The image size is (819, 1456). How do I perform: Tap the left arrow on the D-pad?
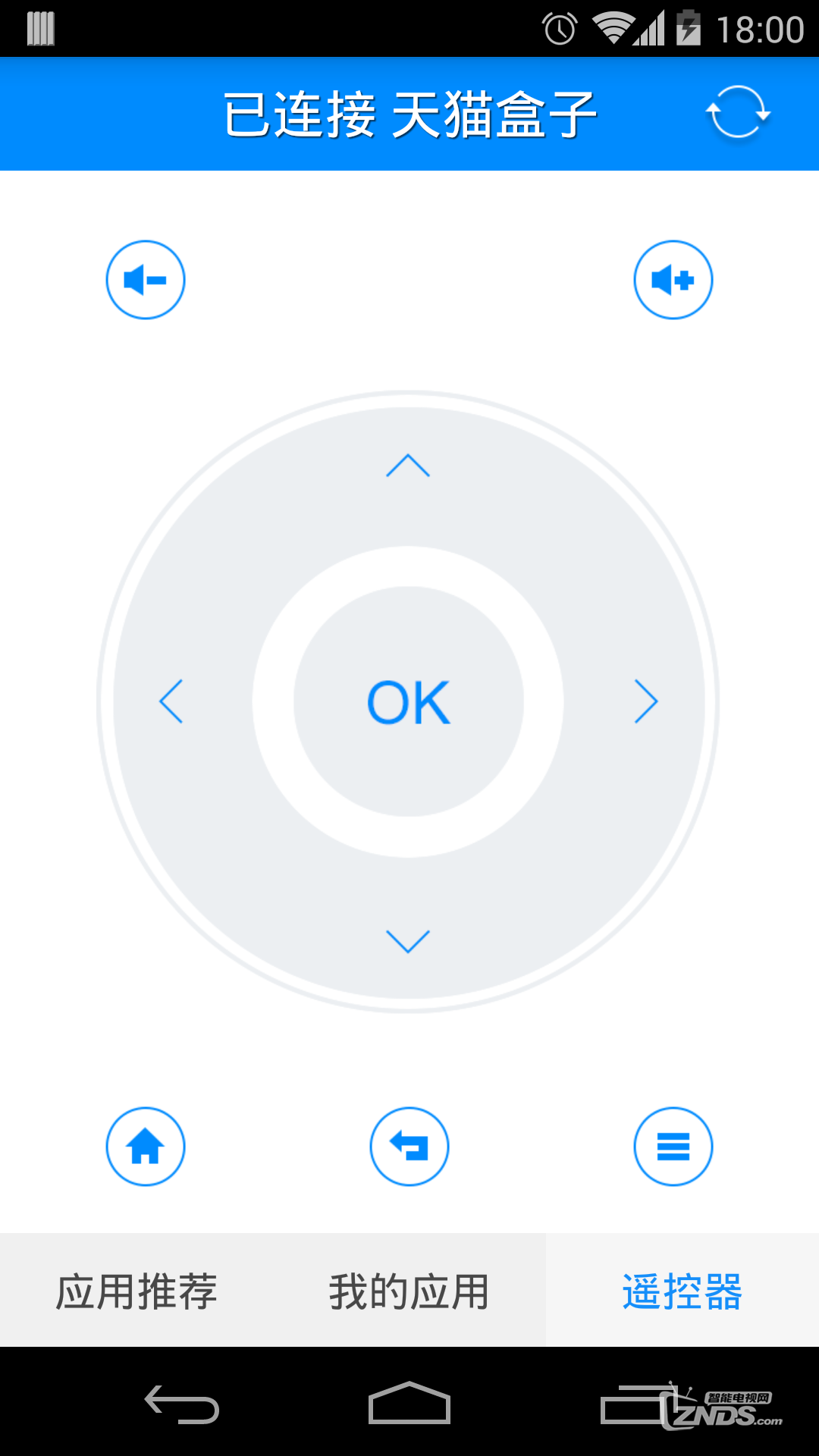171,701
